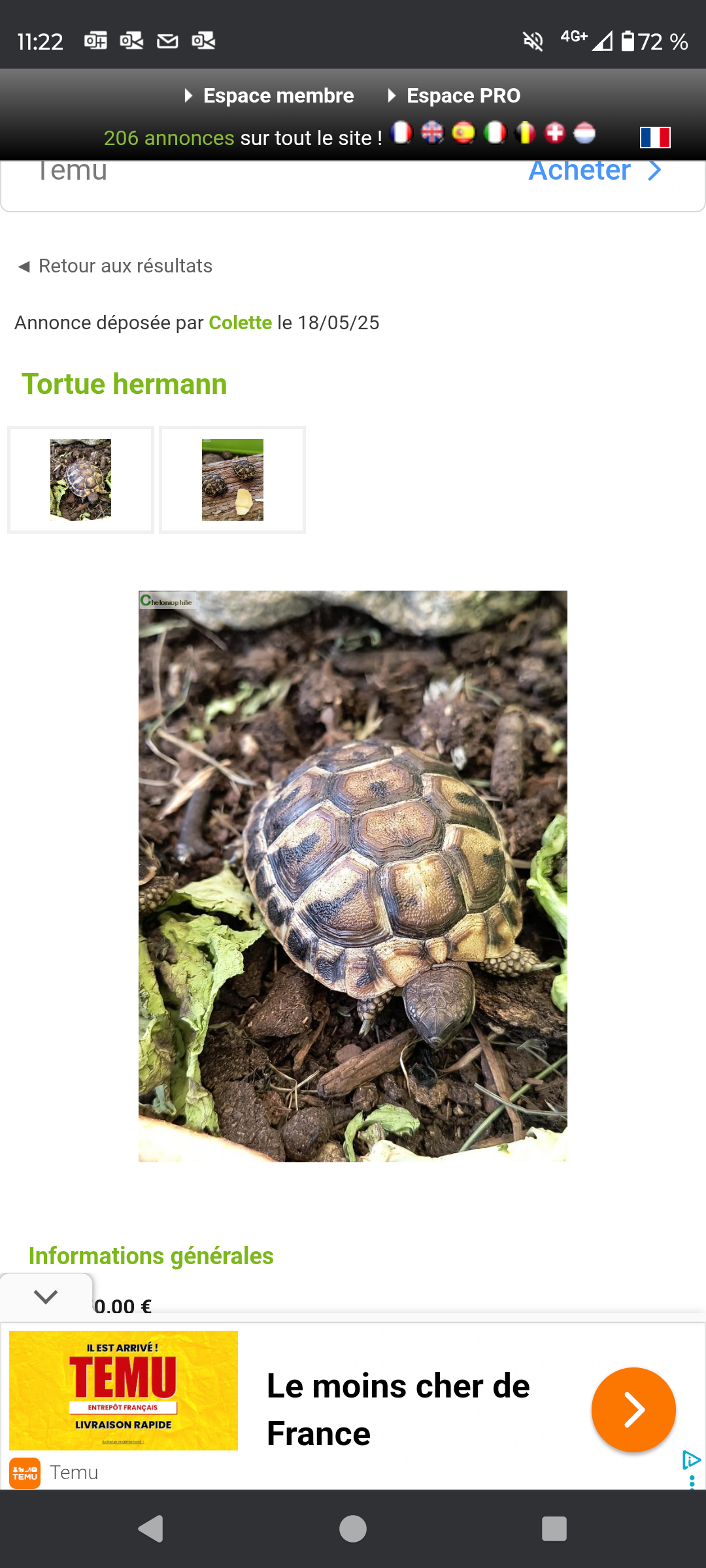Show the second thumbnail with two tortoises

(x=232, y=480)
